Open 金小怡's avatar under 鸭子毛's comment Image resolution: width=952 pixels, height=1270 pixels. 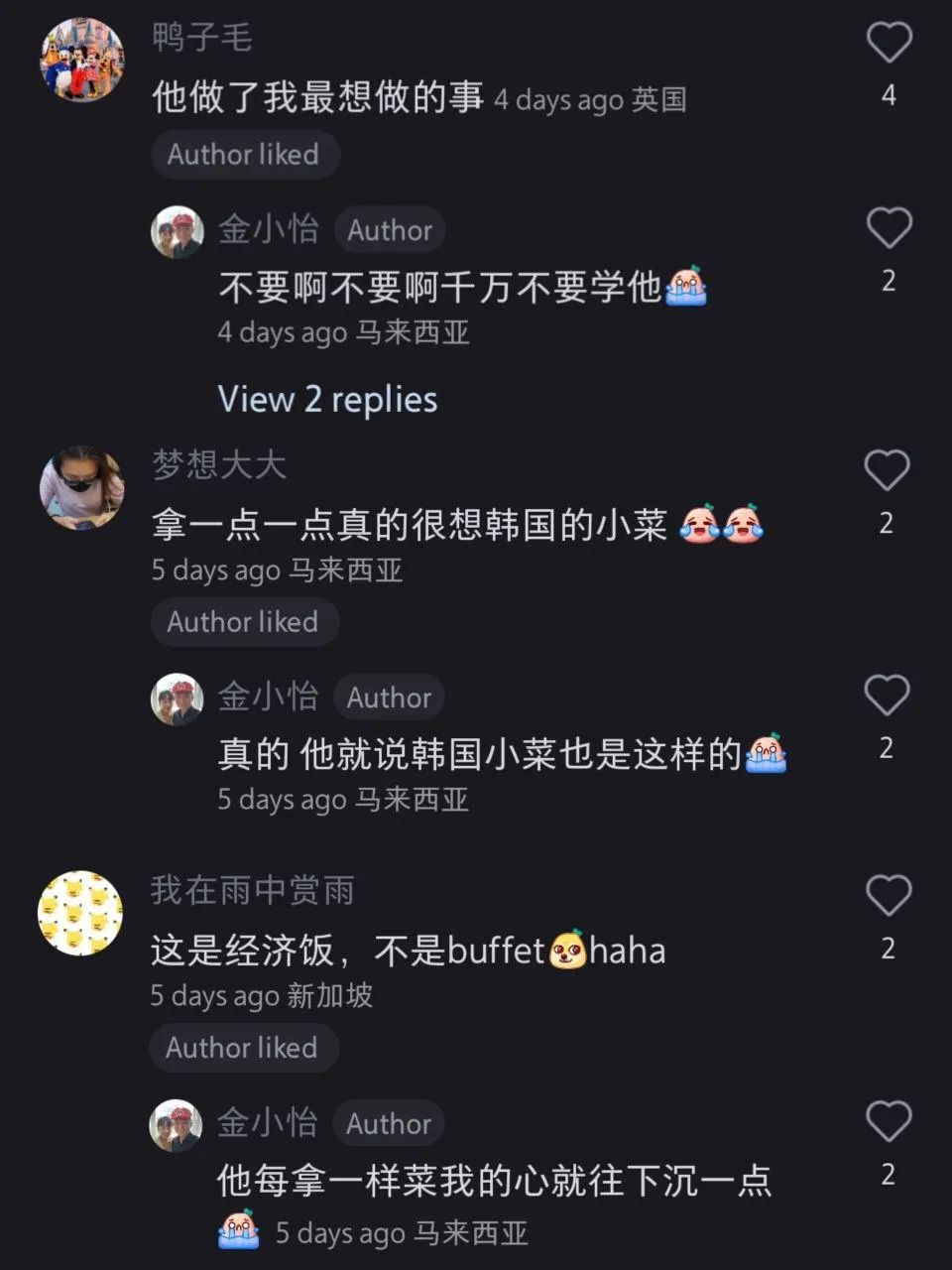(x=177, y=232)
